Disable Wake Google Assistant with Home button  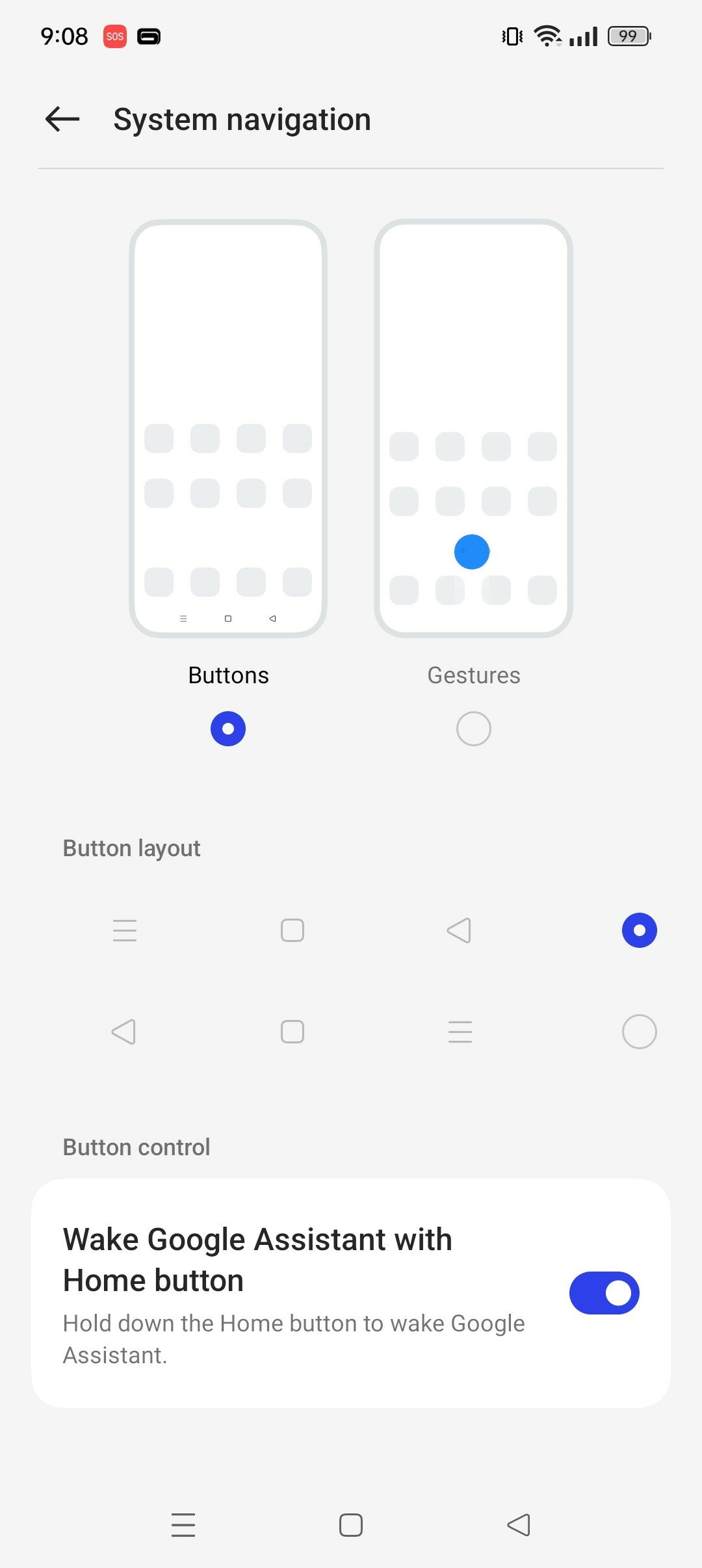604,1293
